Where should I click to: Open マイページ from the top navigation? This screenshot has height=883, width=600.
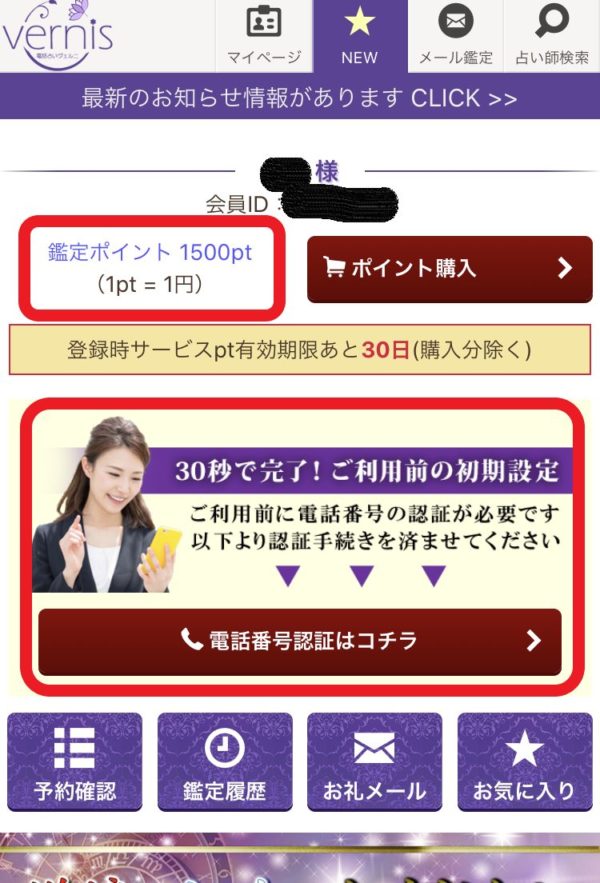[x=264, y=36]
